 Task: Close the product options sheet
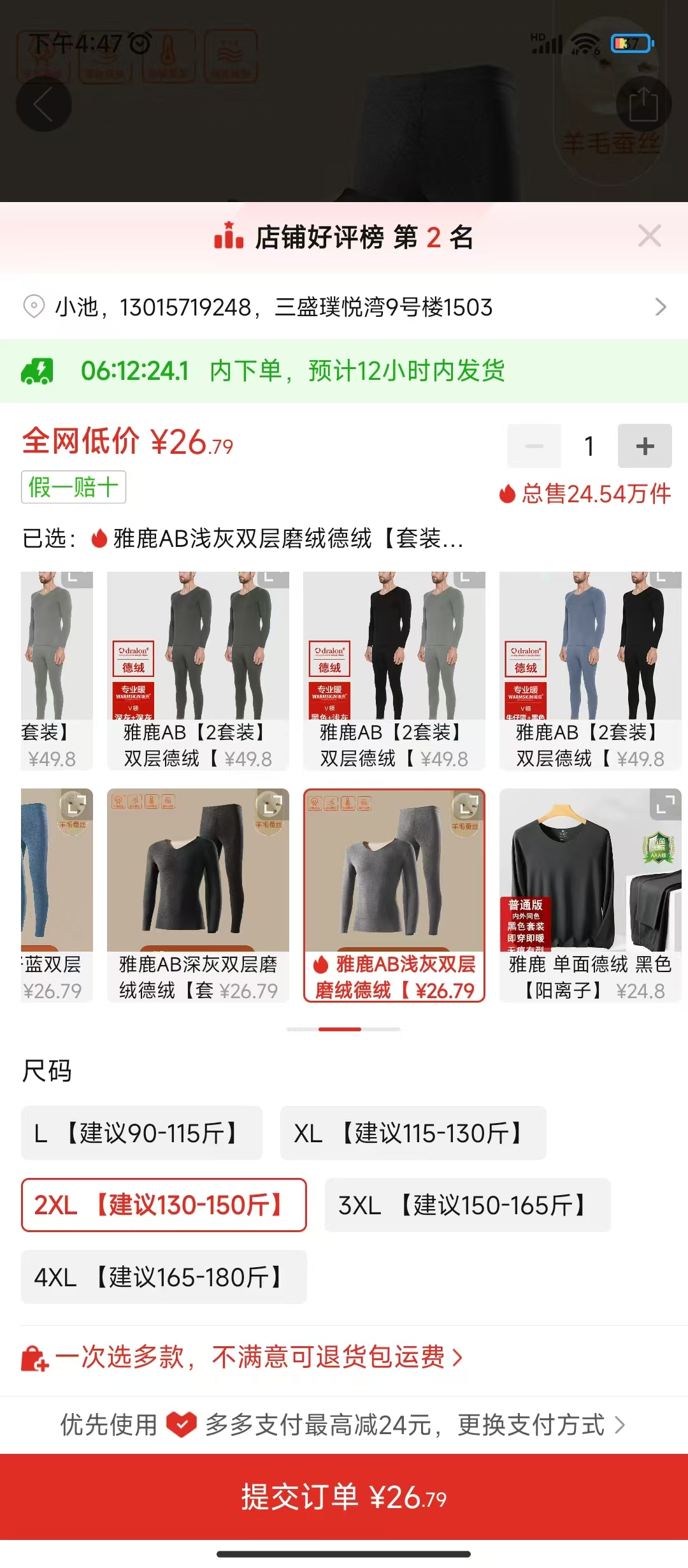(649, 236)
